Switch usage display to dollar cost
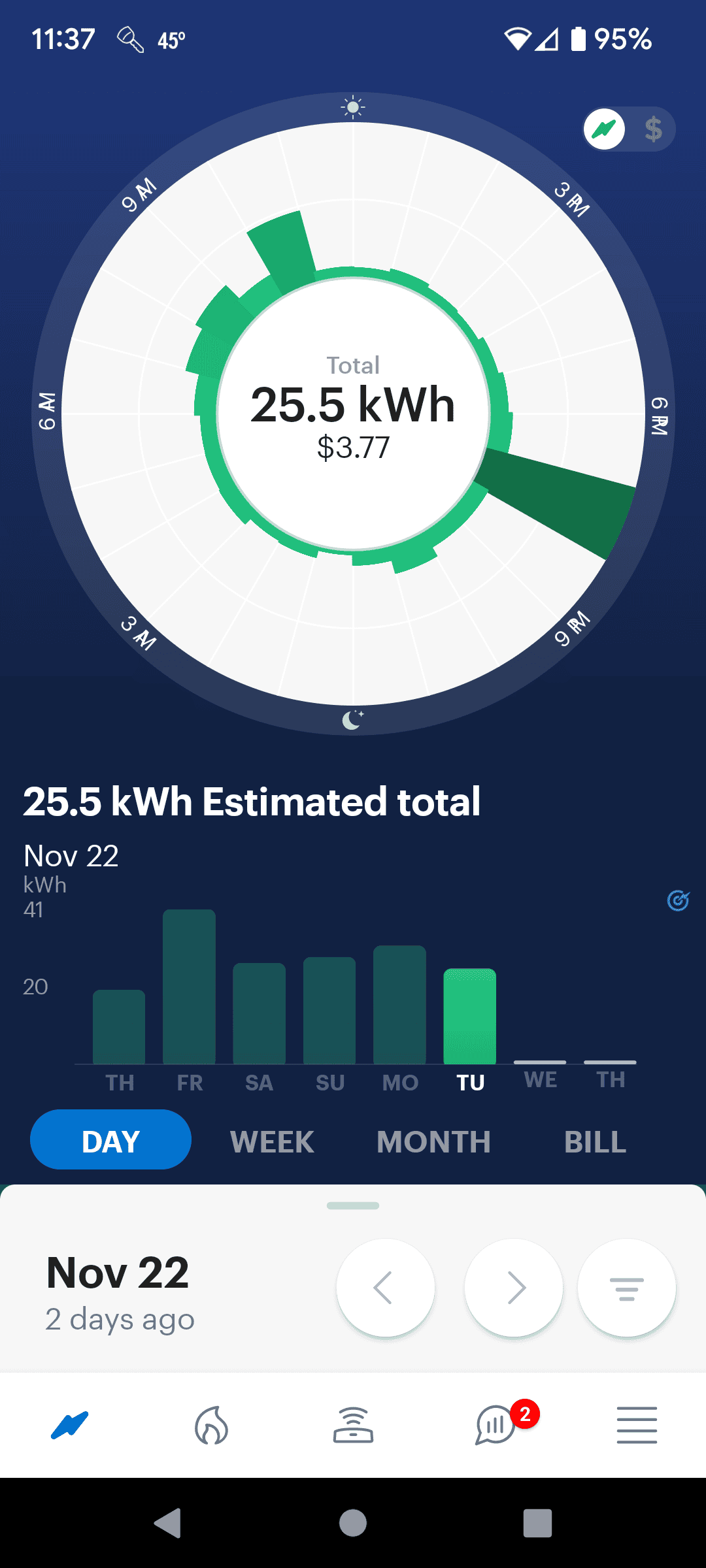The width and height of the screenshot is (706, 1568). [x=652, y=129]
